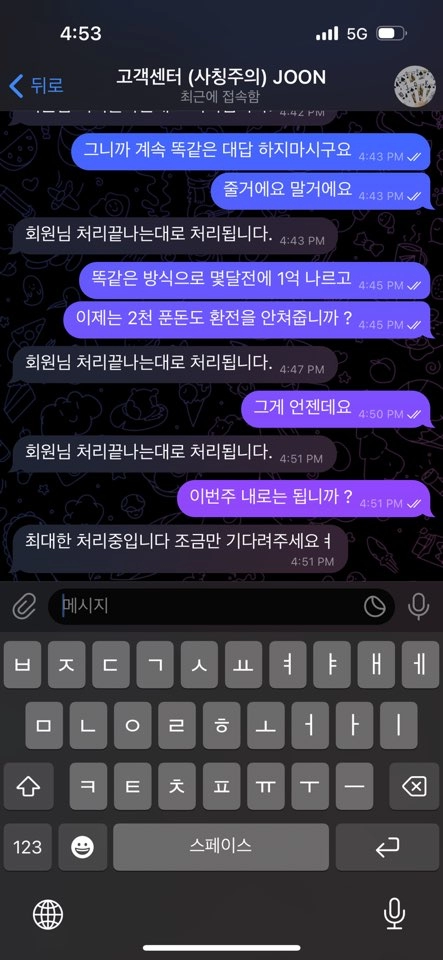Tap the shift key

28,786
